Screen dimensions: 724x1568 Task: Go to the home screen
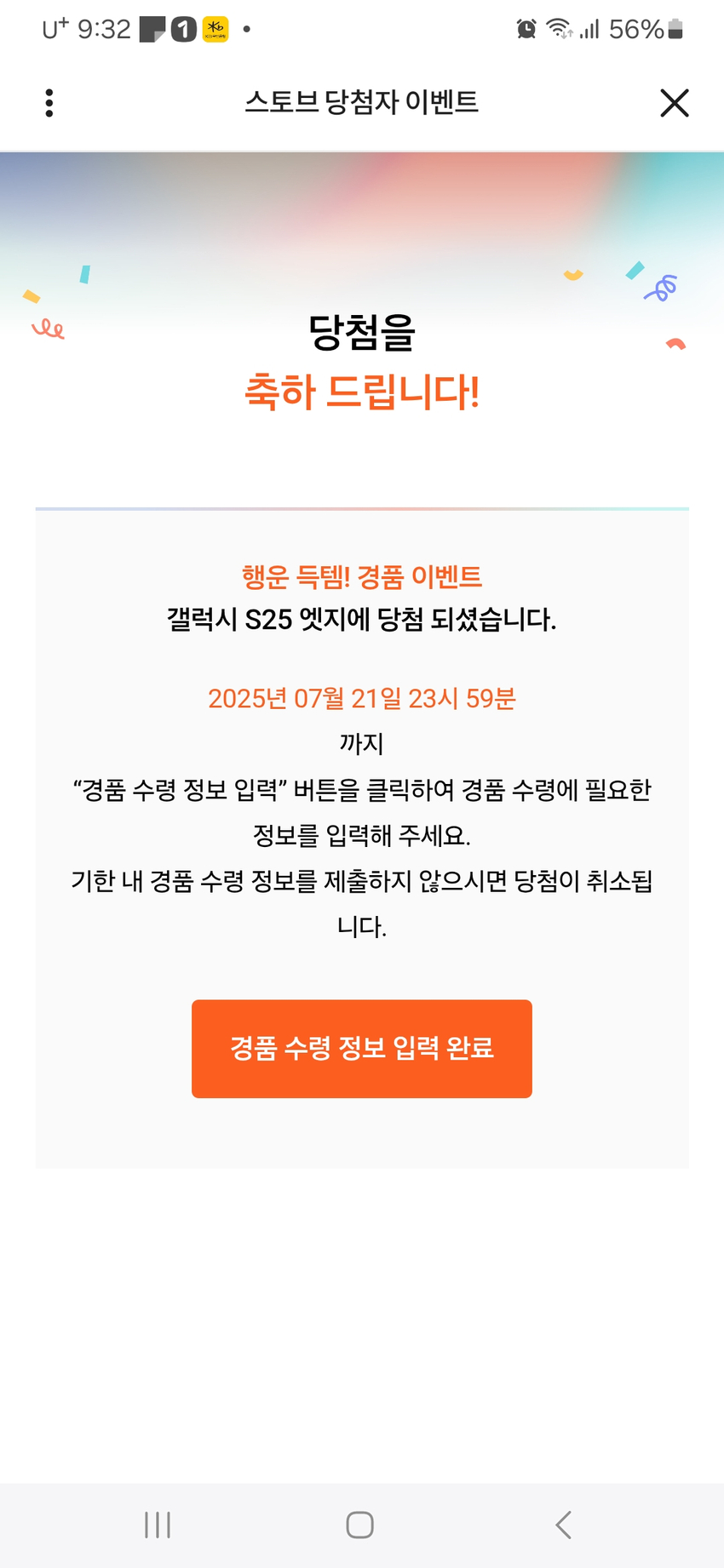click(359, 1525)
